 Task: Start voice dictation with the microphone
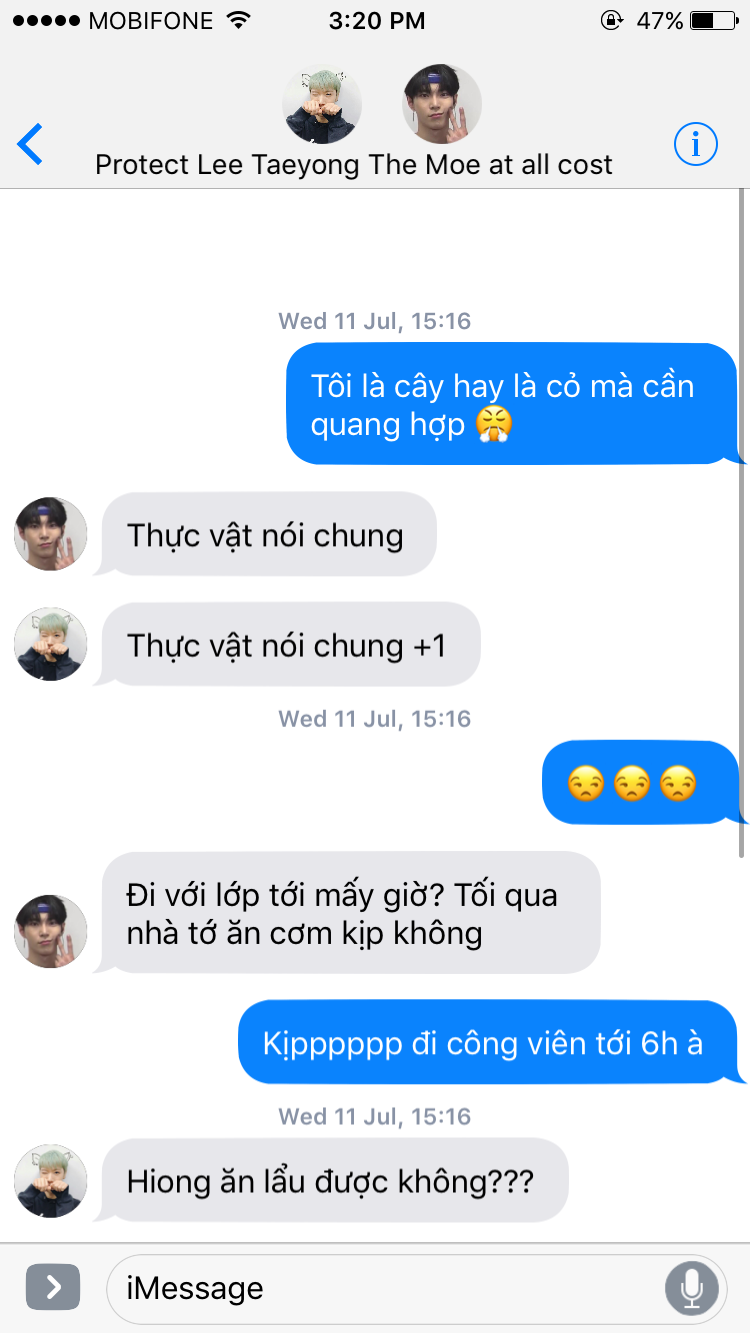point(691,1288)
